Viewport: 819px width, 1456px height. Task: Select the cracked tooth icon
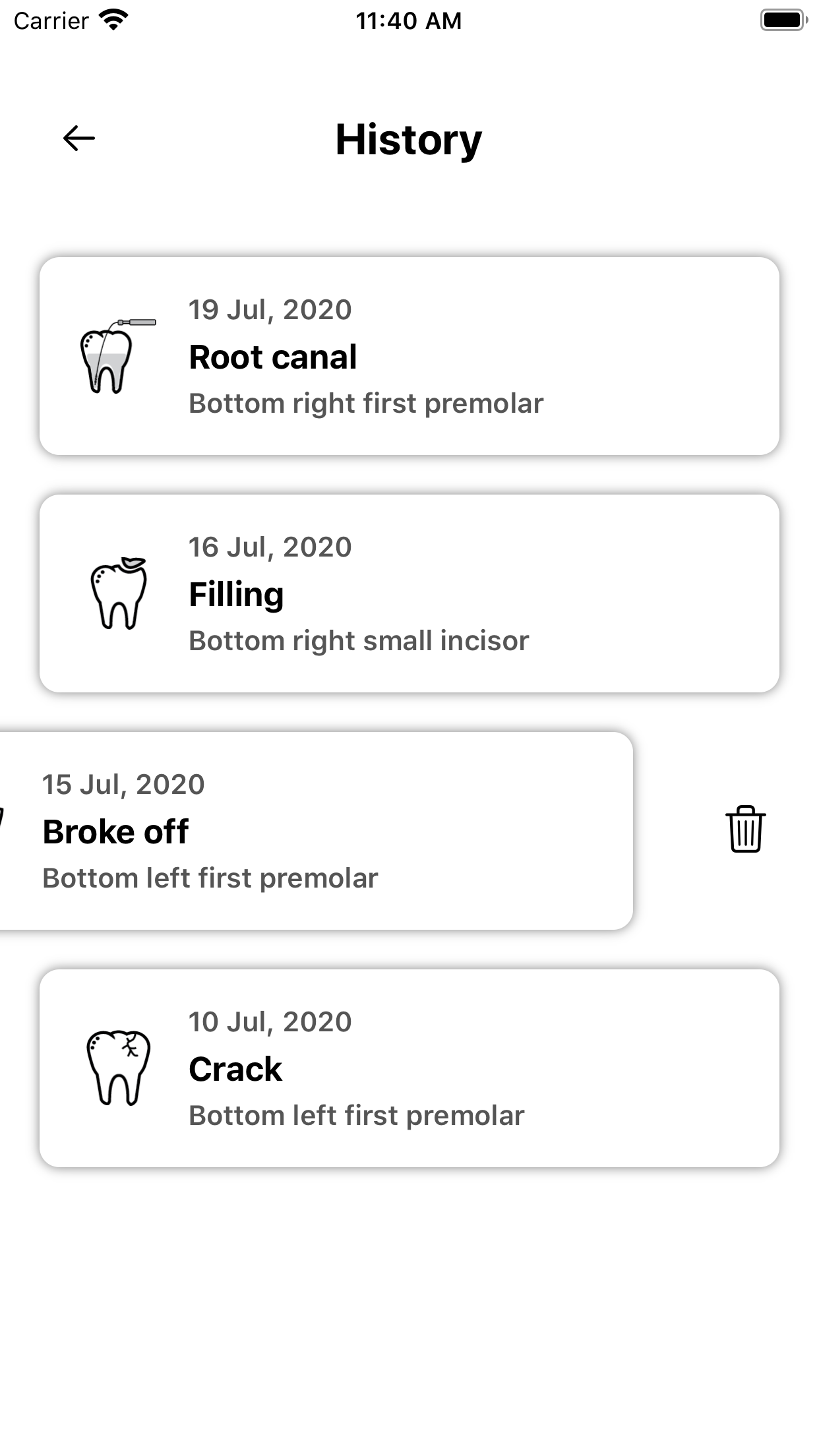click(119, 1068)
